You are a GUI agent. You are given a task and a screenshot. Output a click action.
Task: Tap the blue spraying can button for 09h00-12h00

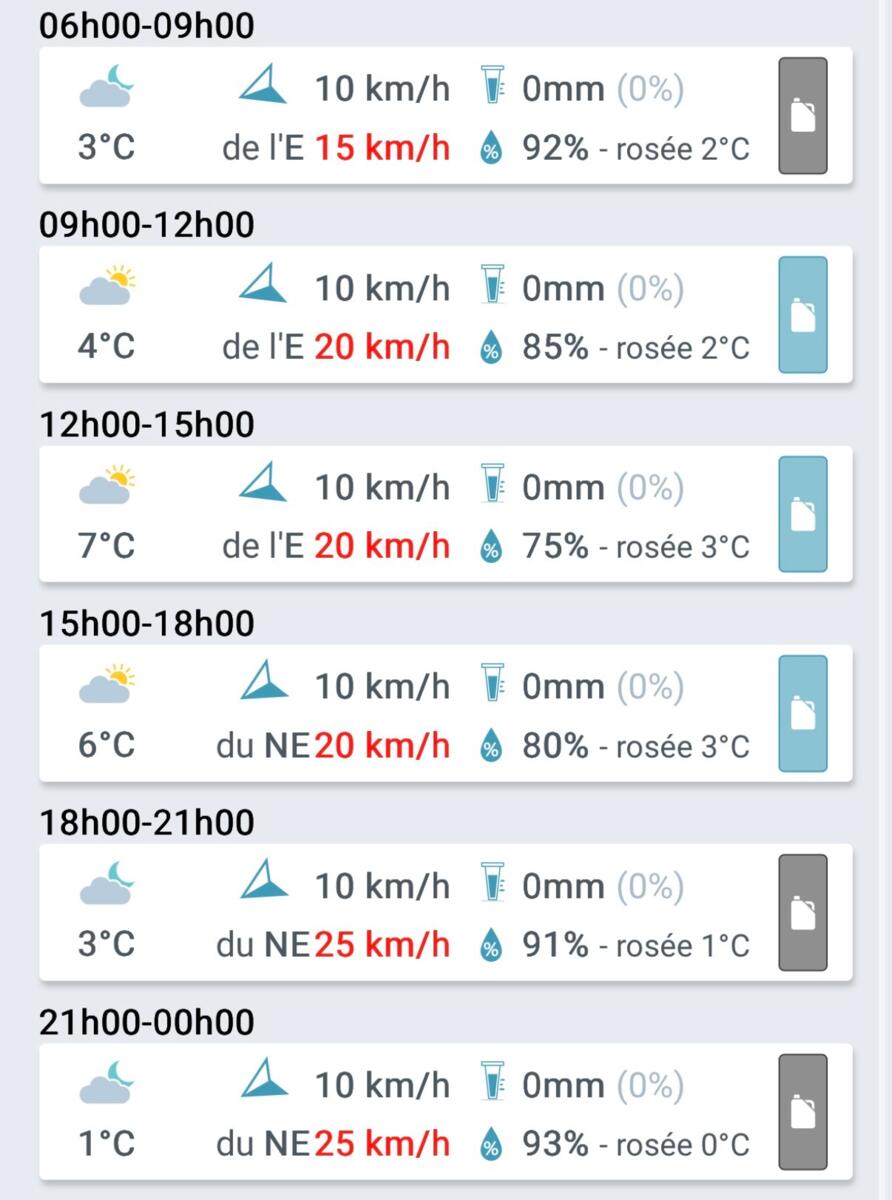pos(803,315)
